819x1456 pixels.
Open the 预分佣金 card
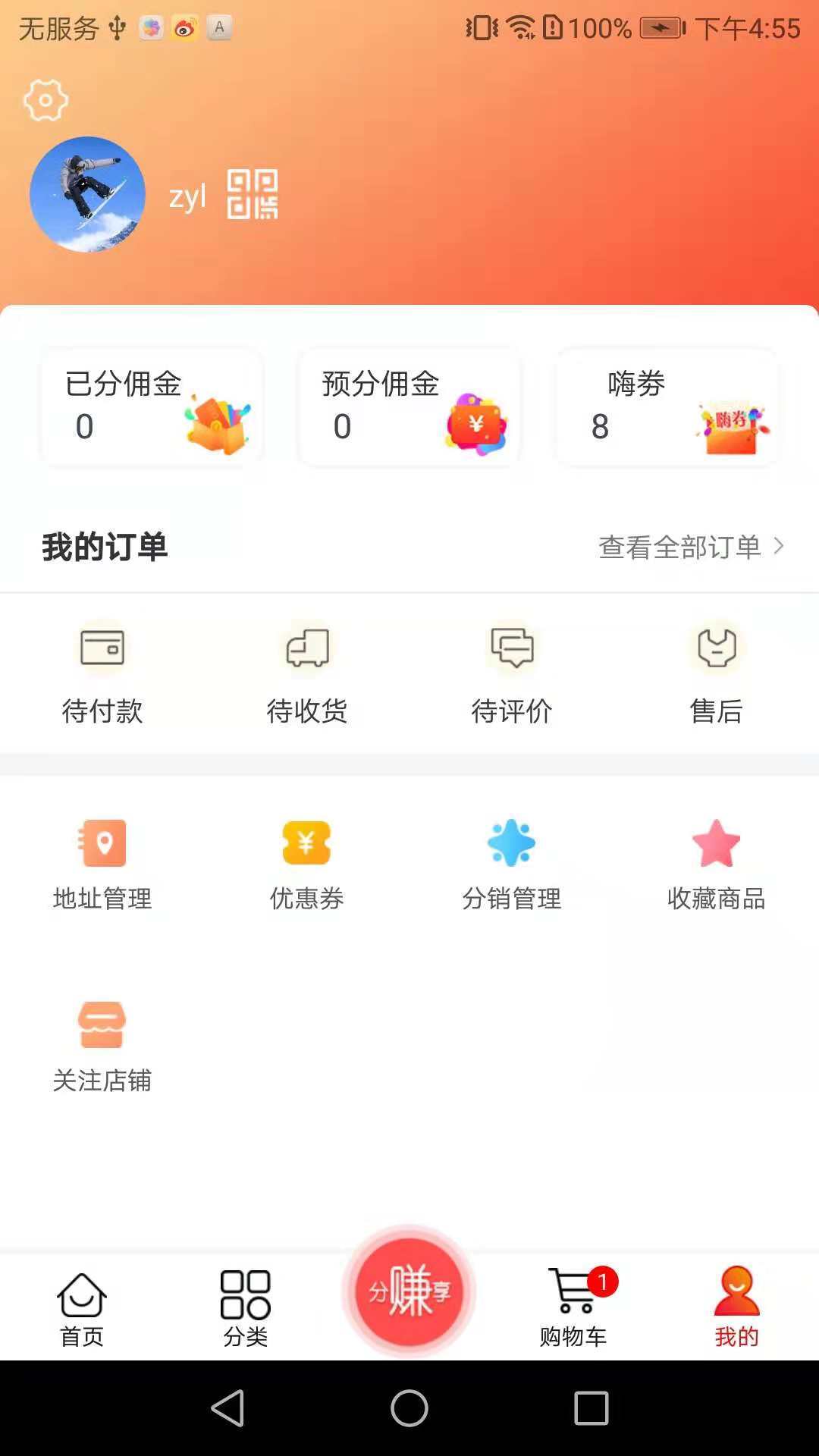(x=409, y=407)
